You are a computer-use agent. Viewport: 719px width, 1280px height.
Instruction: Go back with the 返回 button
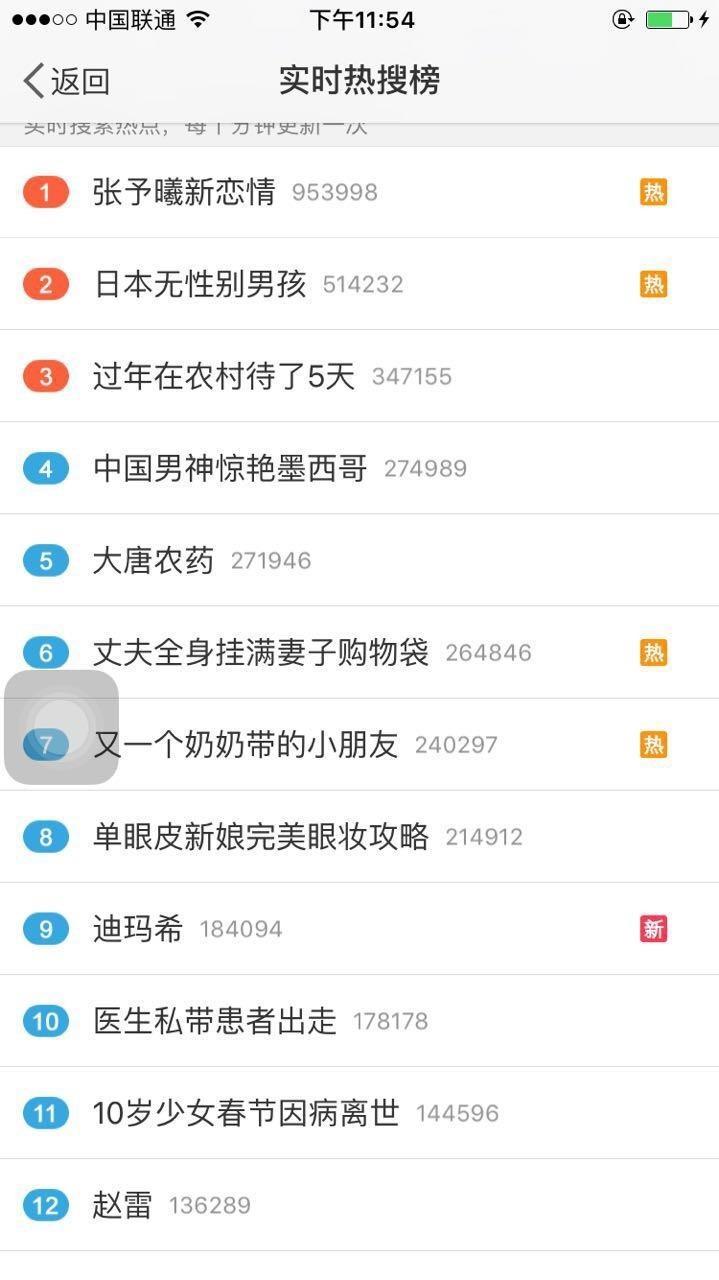tap(66, 81)
